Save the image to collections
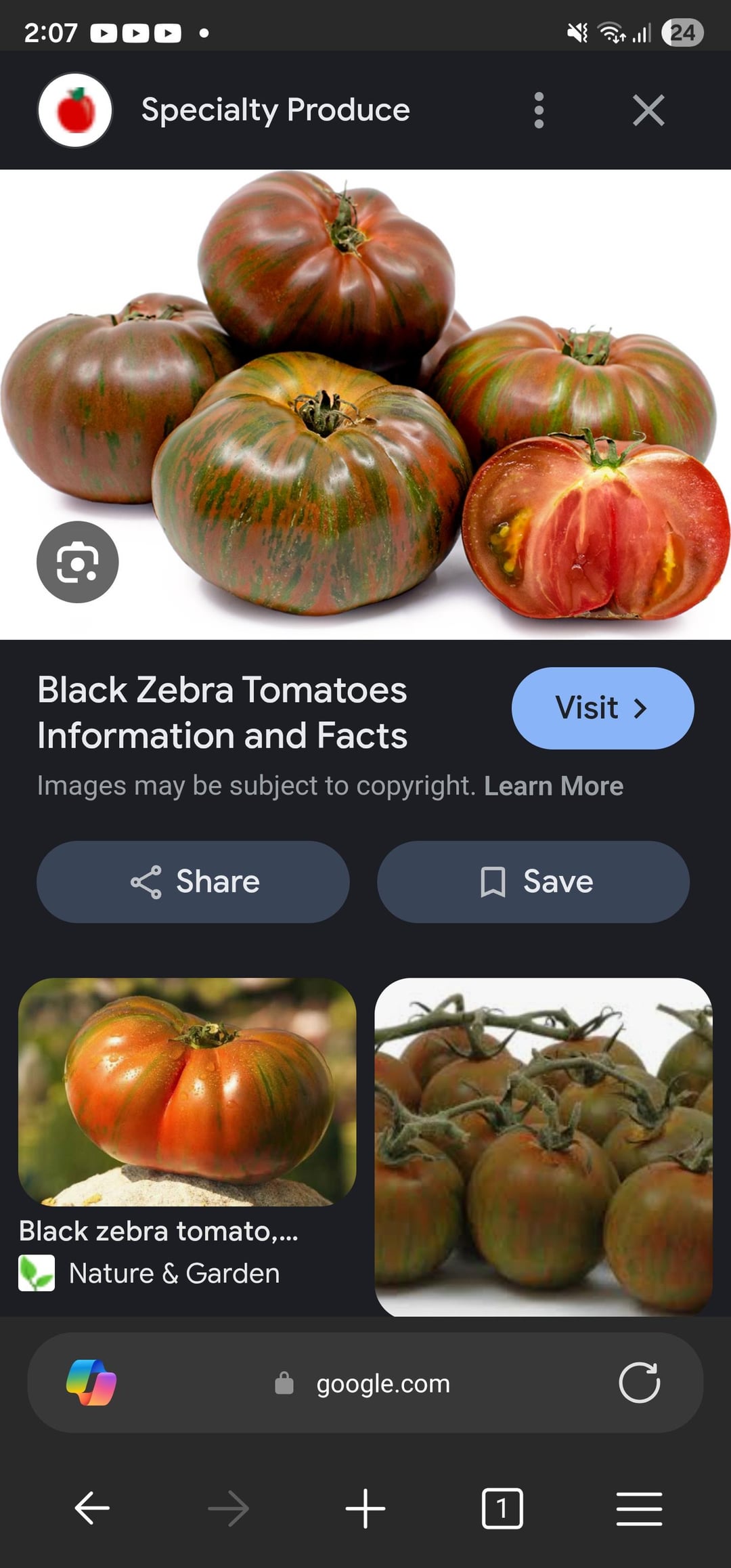The width and height of the screenshot is (731, 1568). [x=533, y=881]
